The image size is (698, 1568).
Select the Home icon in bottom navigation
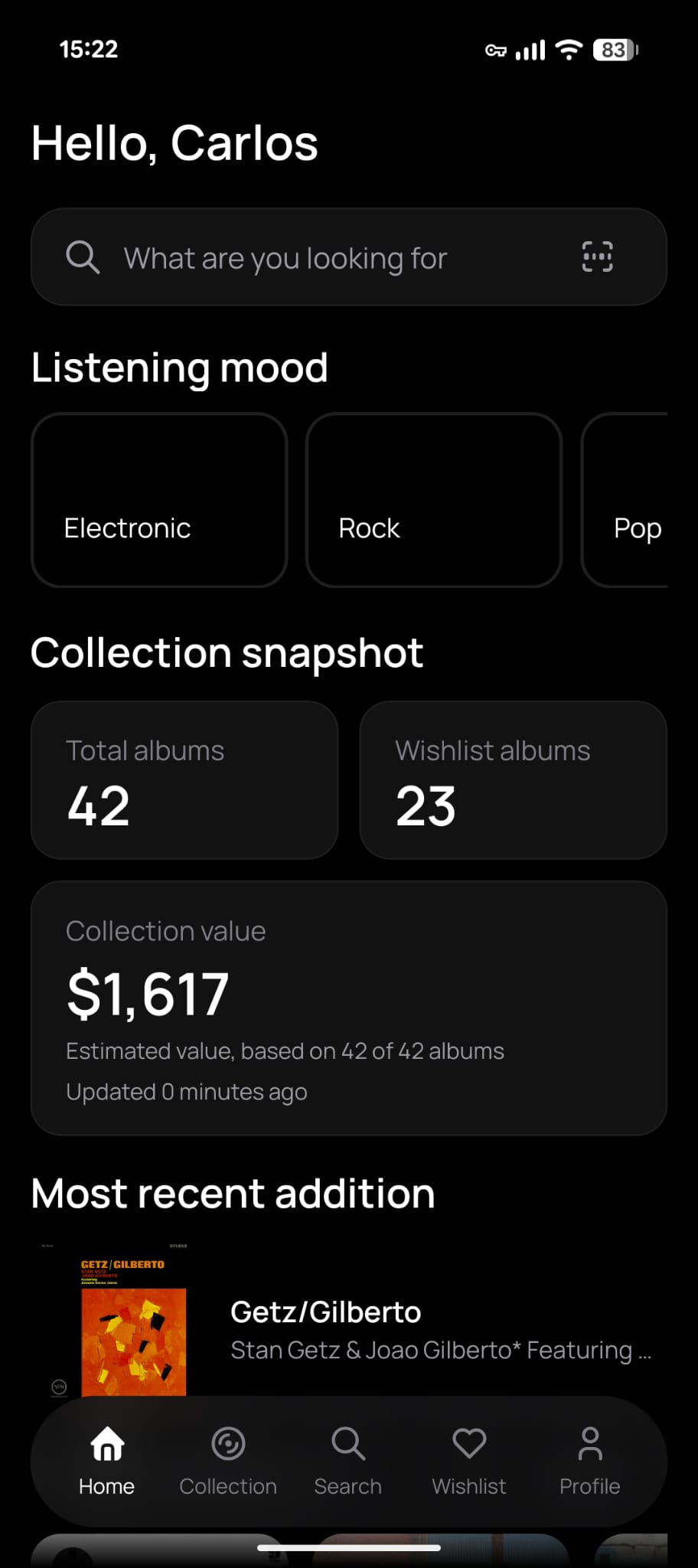point(106,1445)
